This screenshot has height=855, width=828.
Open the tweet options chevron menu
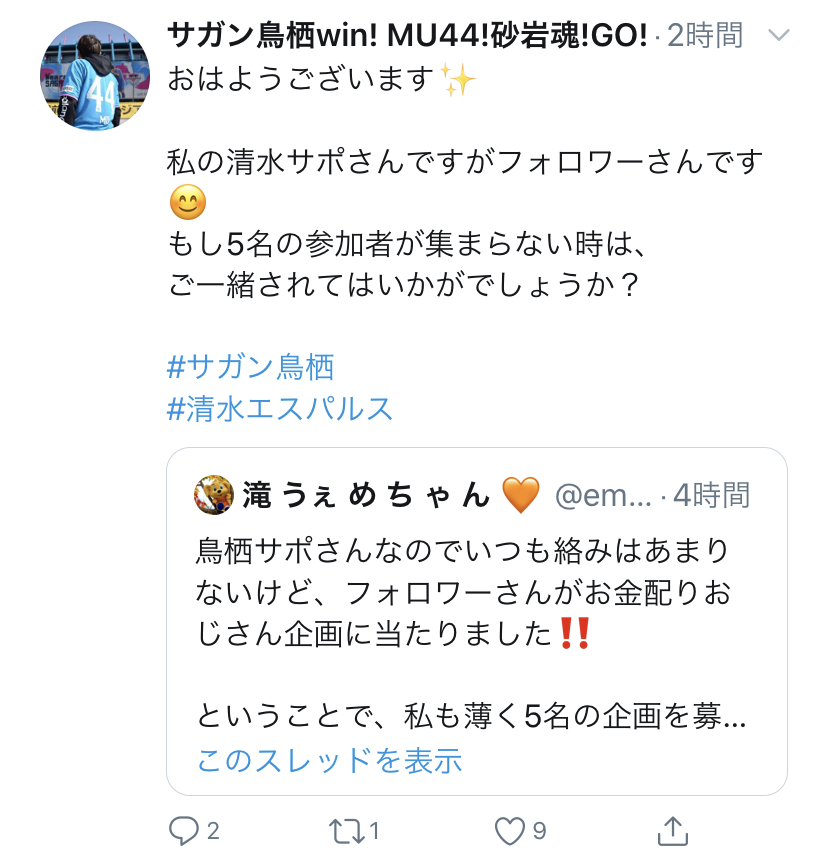[778, 36]
